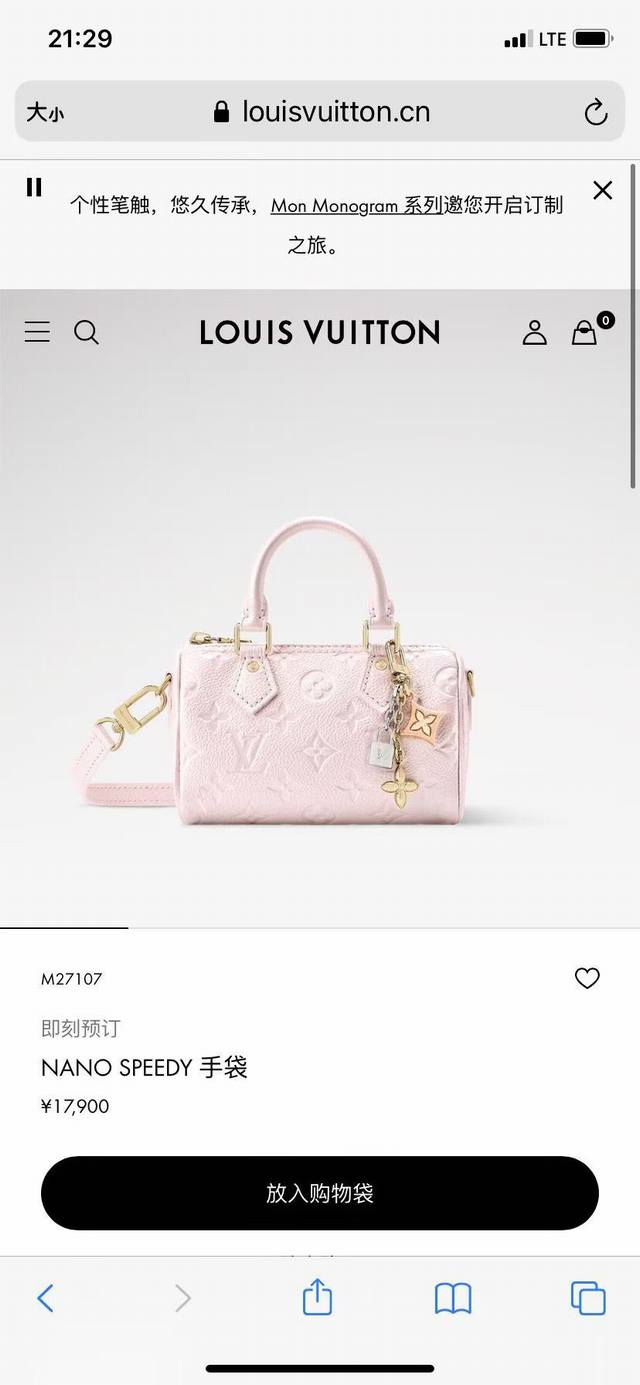The height and width of the screenshot is (1385, 640).
Task: Dismiss the announcement banner
Action: pyautogui.click(x=602, y=190)
